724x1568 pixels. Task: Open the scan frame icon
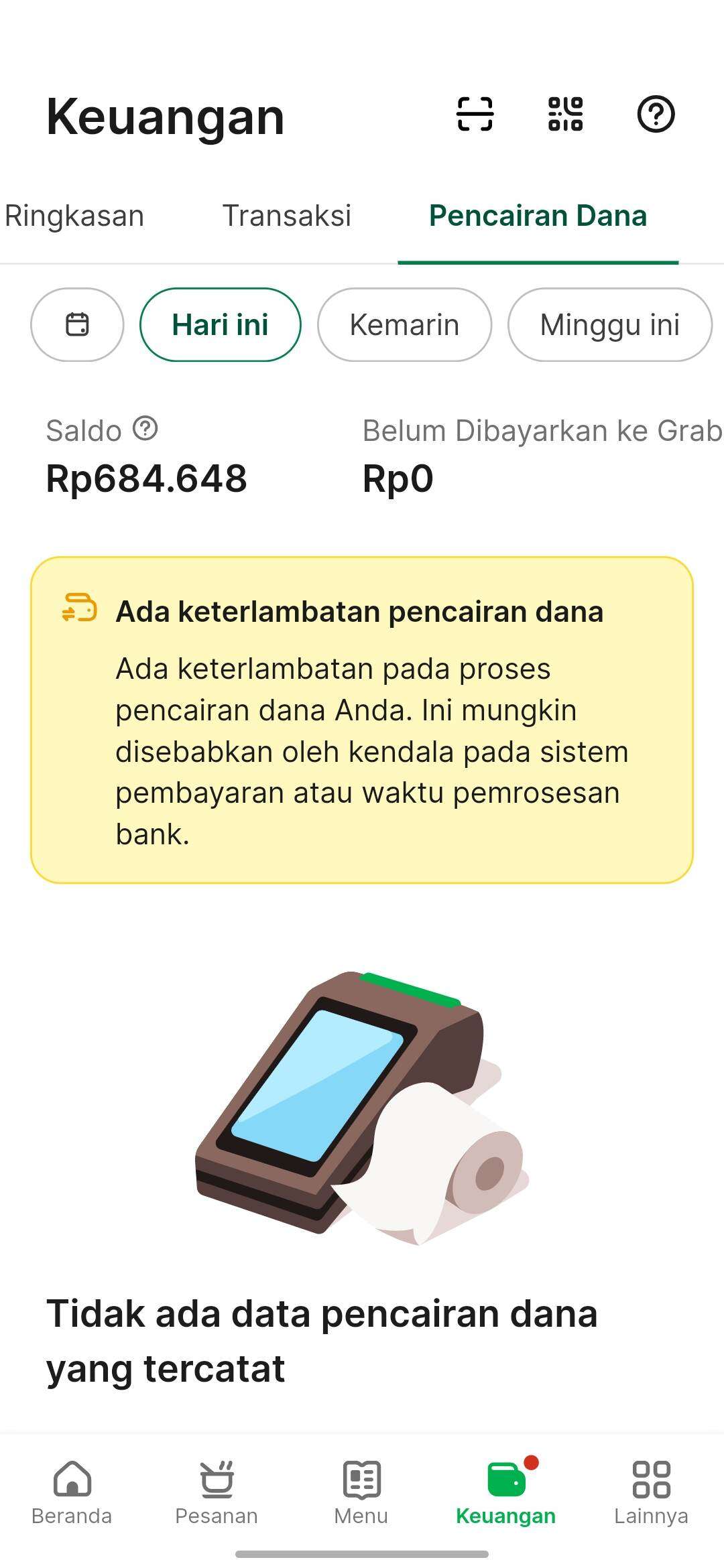475,114
